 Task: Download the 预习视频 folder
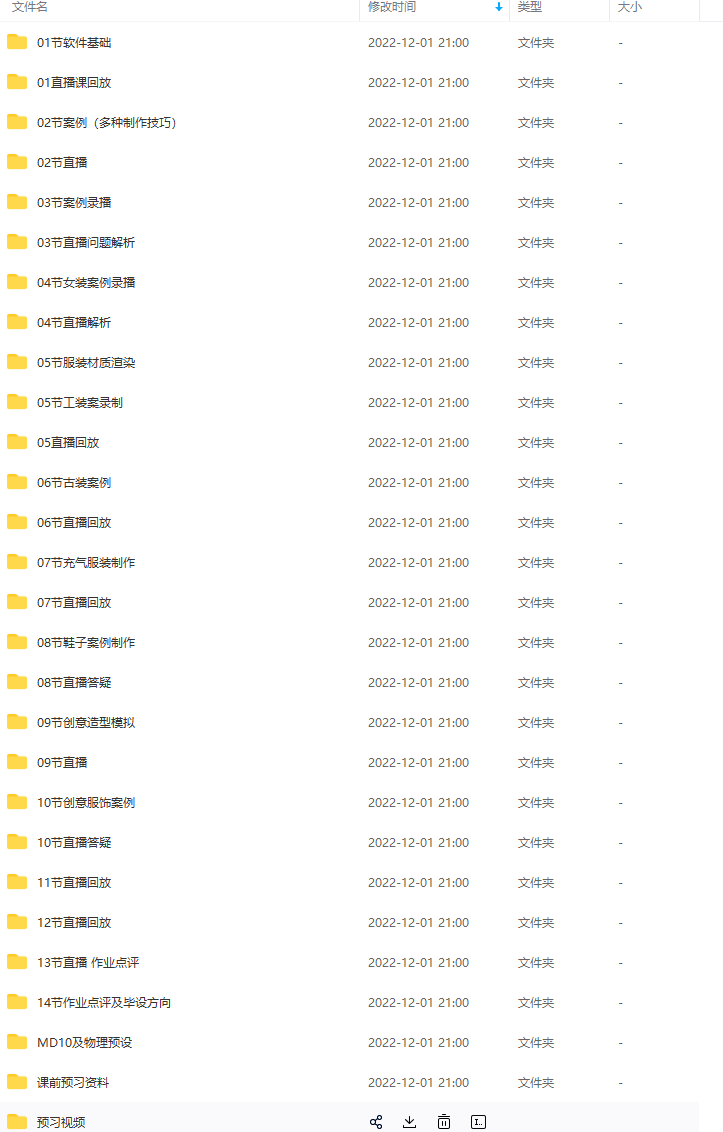410,1122
